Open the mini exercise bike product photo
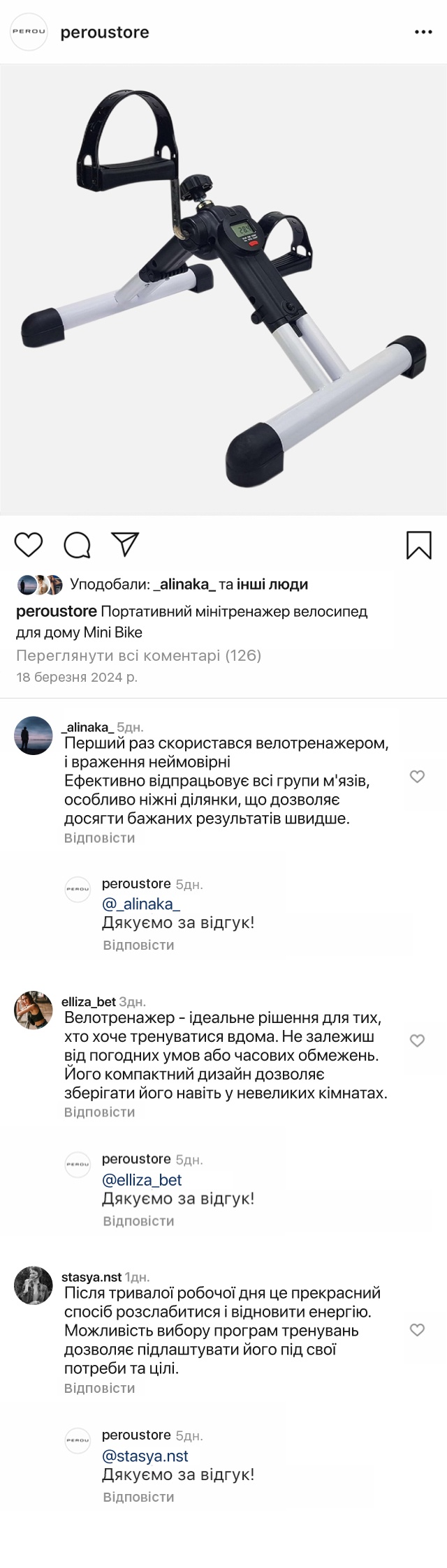The image size is (447, 1568). click(x=223, y=290)
